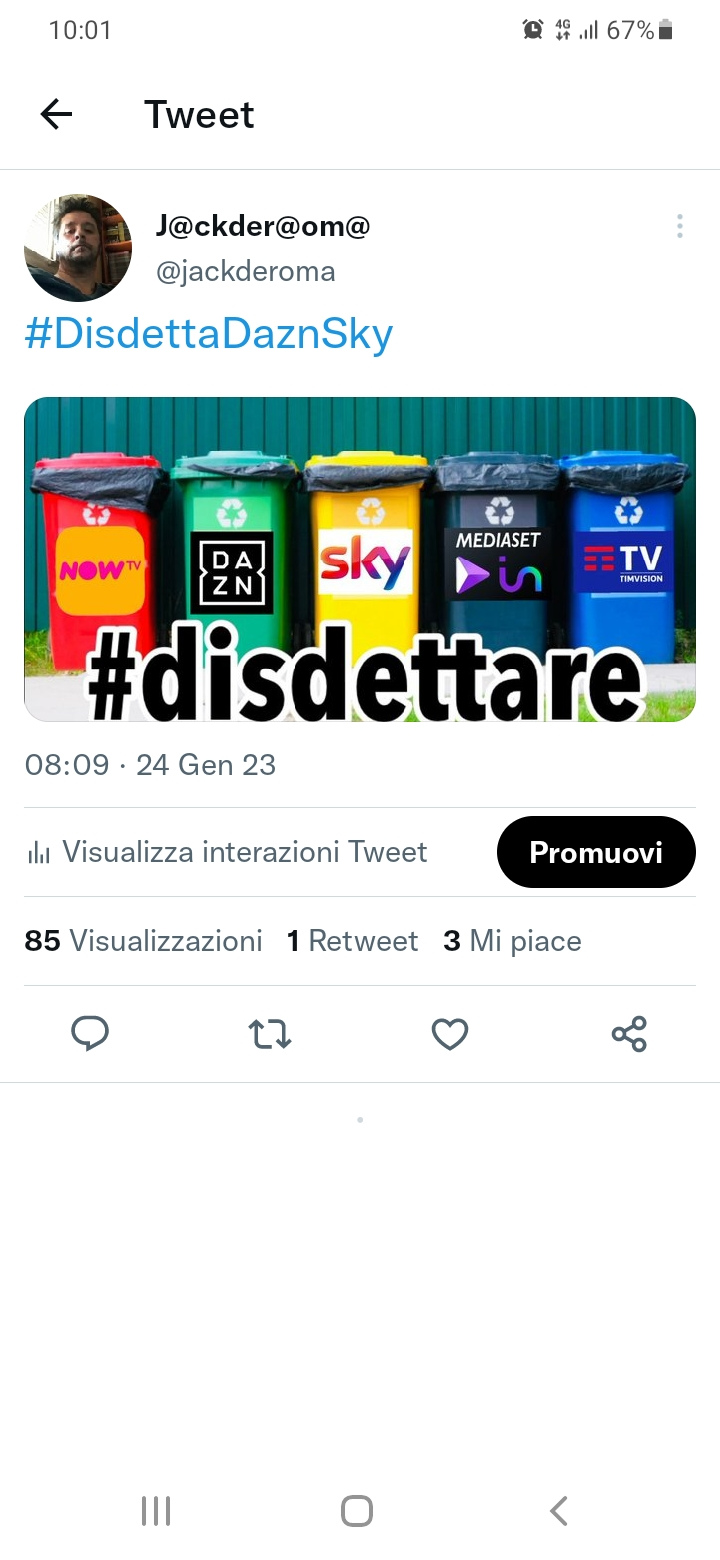Share the tweet
The height and width of the screenshot is (1560, 720).
pos(629,1034)
